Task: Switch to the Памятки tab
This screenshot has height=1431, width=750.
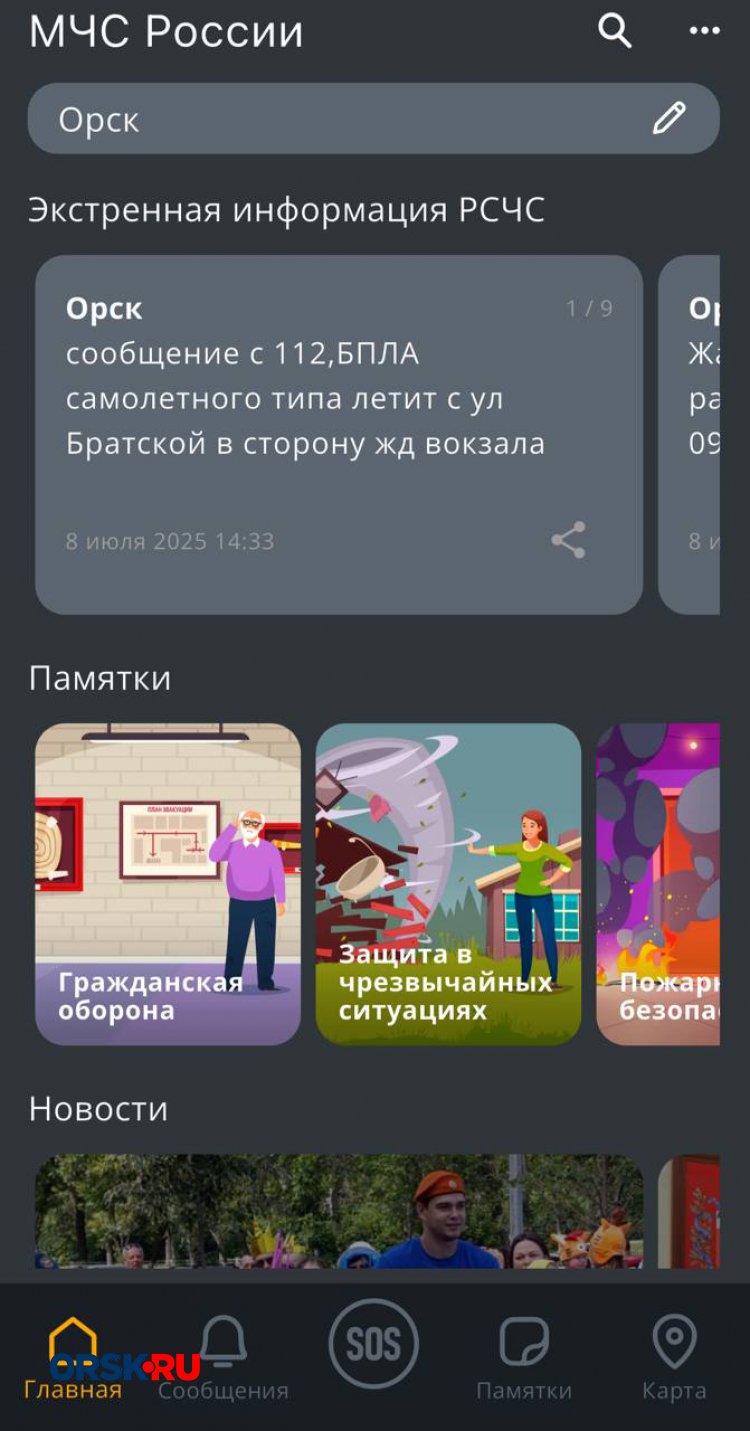Action: click(x=524, y=1358)
